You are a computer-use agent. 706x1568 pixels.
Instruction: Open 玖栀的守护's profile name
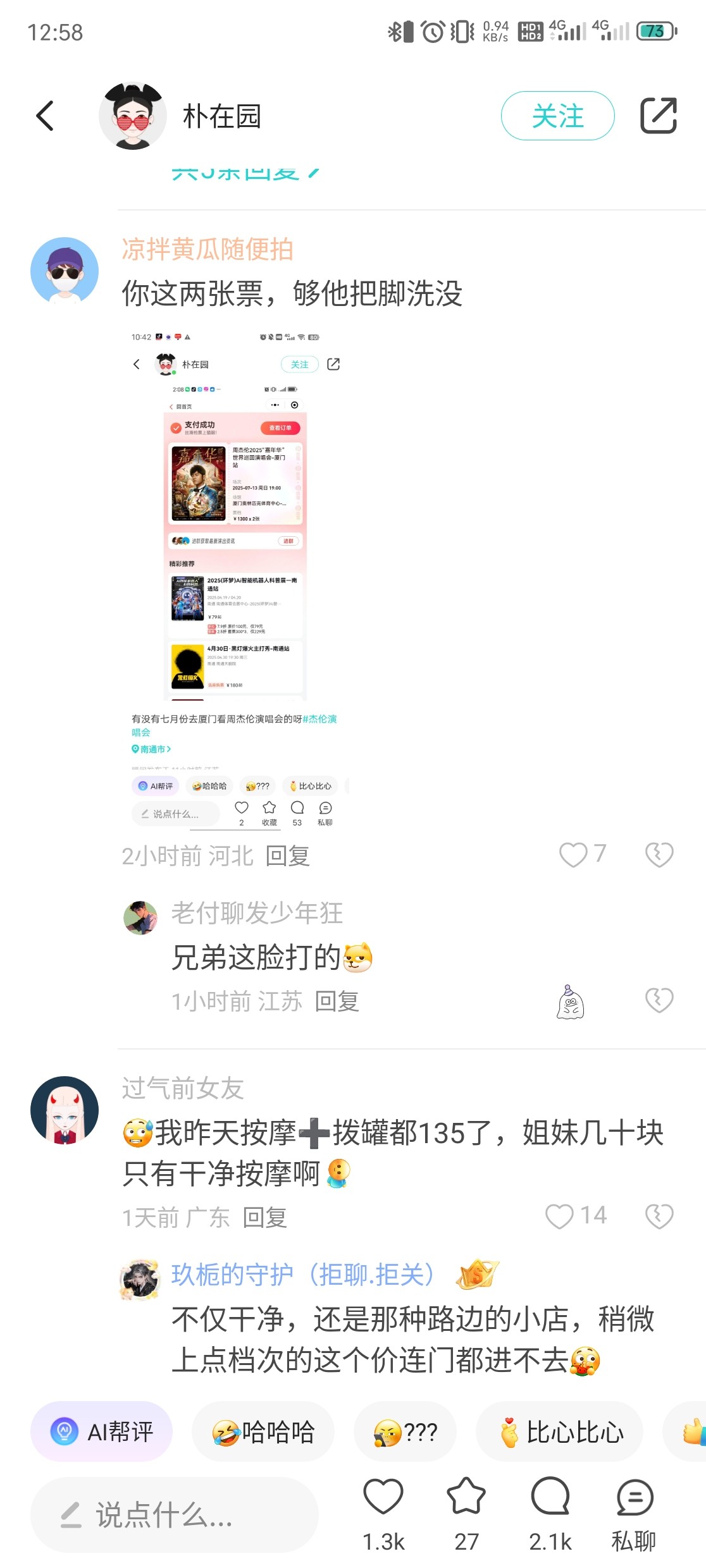coord(302,1274)
